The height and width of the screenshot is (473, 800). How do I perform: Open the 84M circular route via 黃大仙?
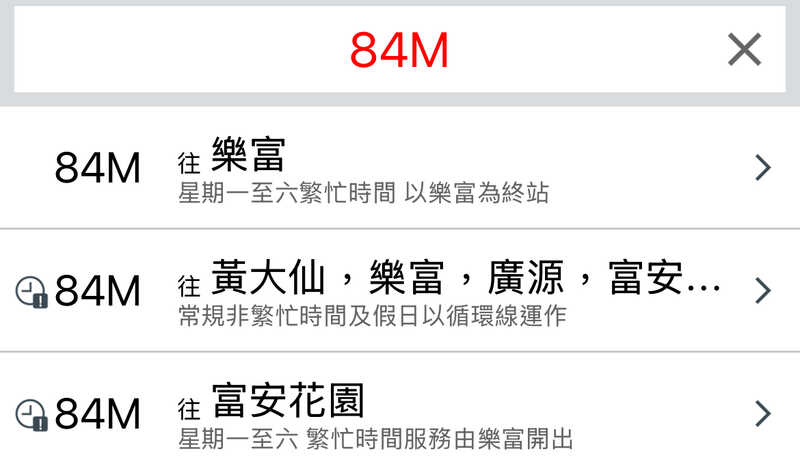tap(400, 290)
